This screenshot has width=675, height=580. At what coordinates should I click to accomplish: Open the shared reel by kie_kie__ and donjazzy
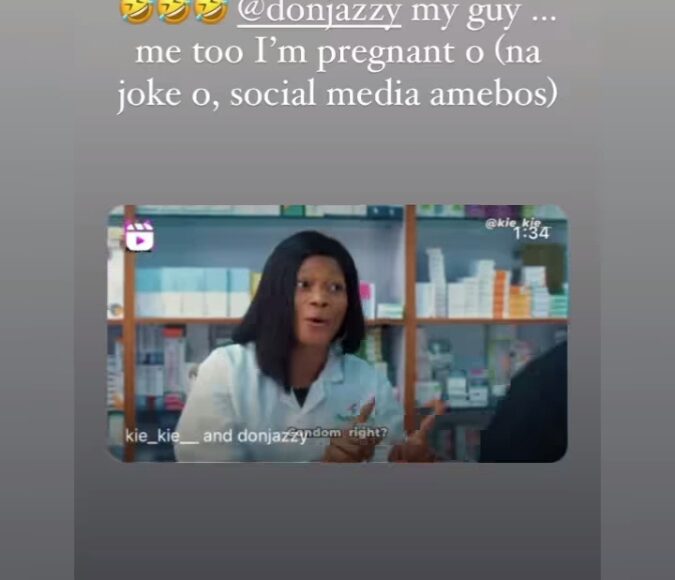(x=337, y=333)
